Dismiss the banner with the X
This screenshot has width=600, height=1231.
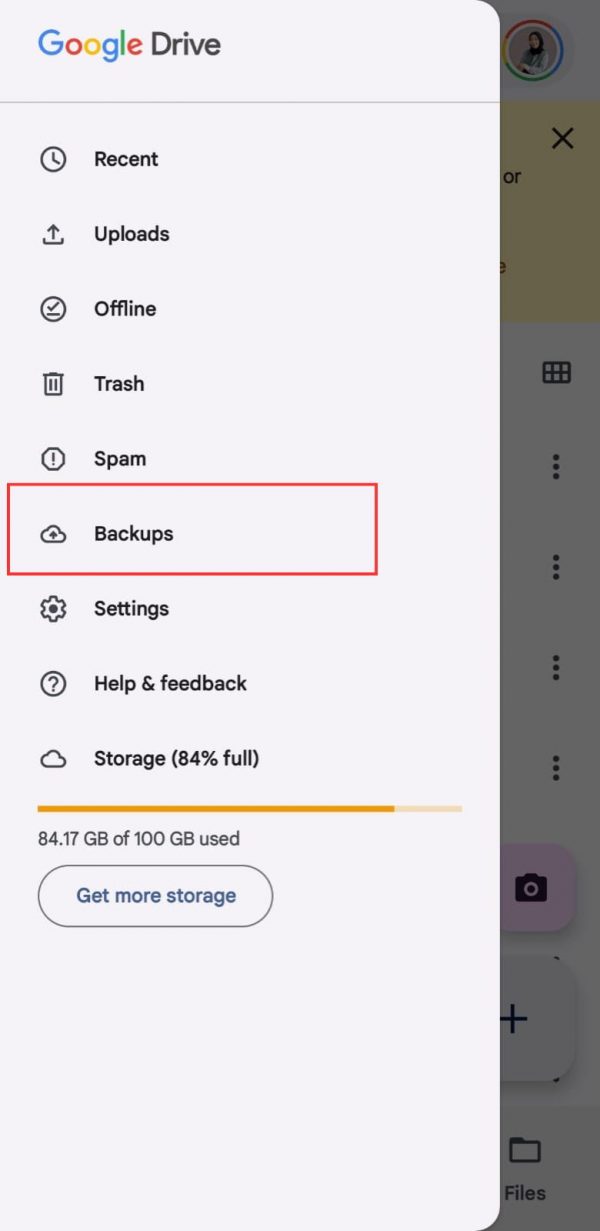coord(563,138)
